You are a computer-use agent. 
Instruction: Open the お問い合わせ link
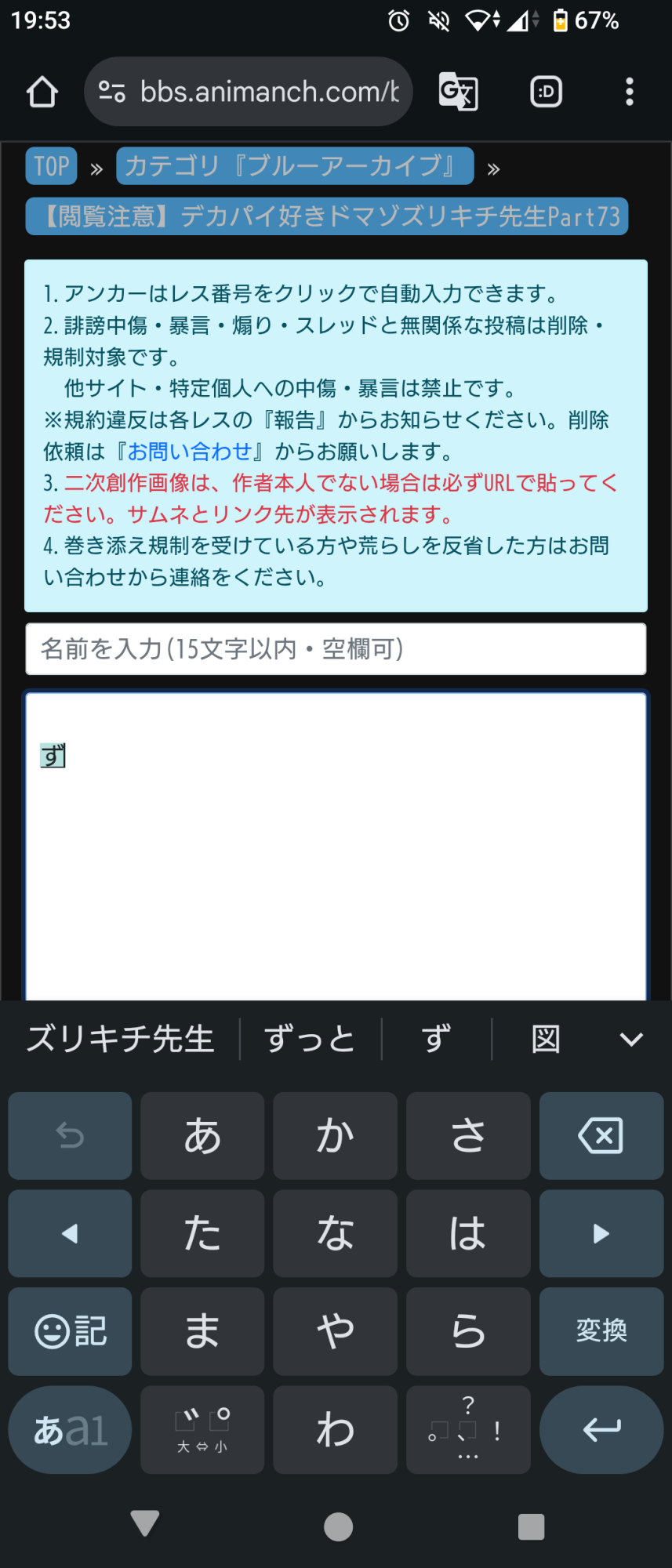point(189,452)
